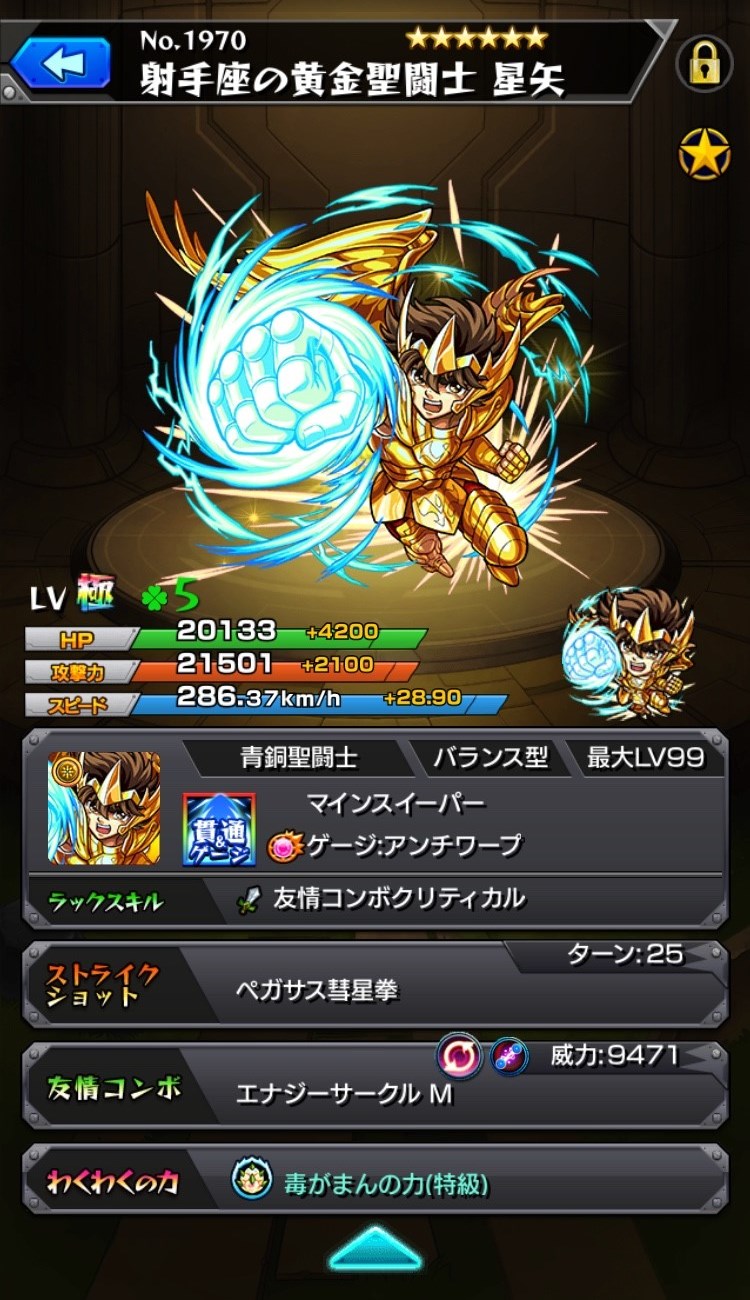Open the わくわくの力 毒がまんの力 panel
Image resolution: width=750 pixels, height=1300 pixels.
coord(375,1185)
